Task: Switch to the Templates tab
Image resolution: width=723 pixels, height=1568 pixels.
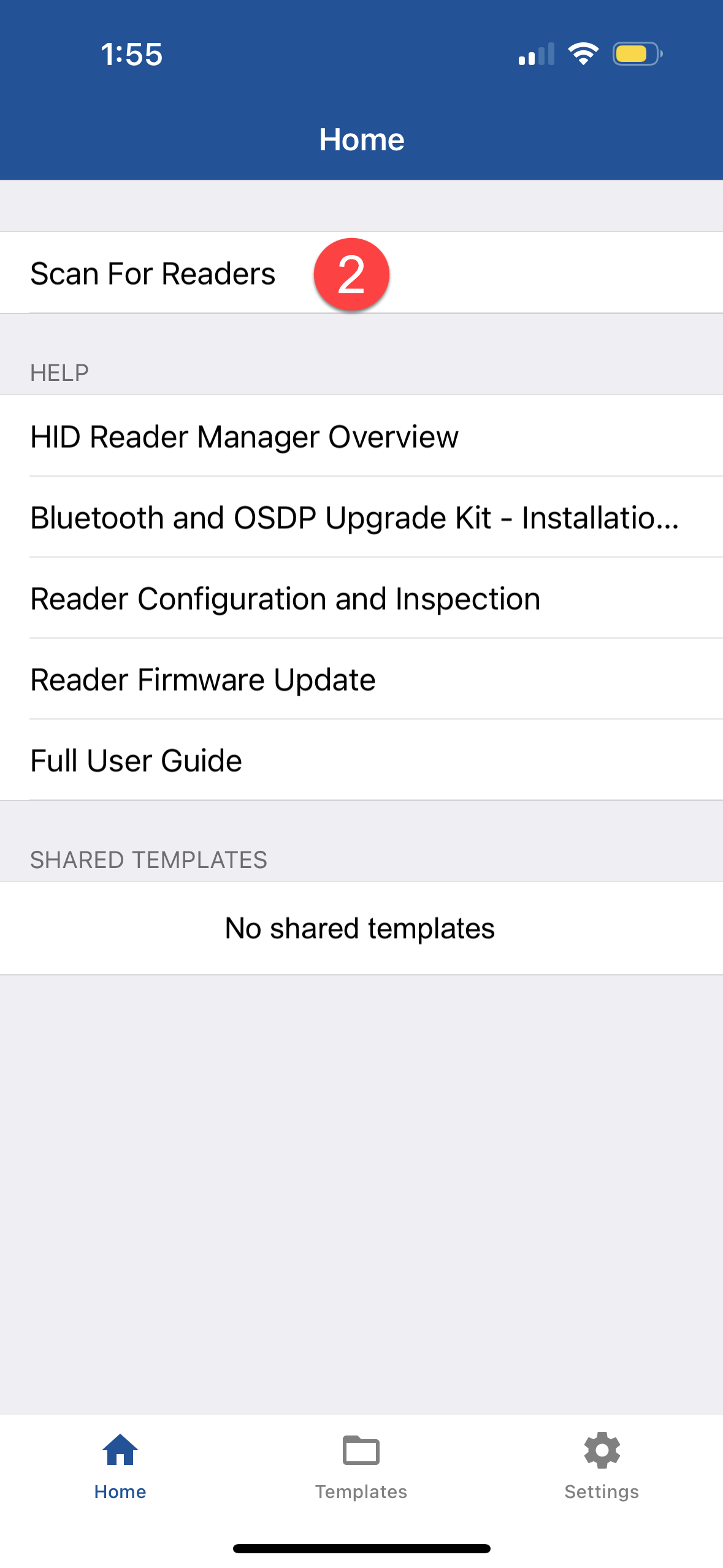Action: click(x=361, y=1466)
